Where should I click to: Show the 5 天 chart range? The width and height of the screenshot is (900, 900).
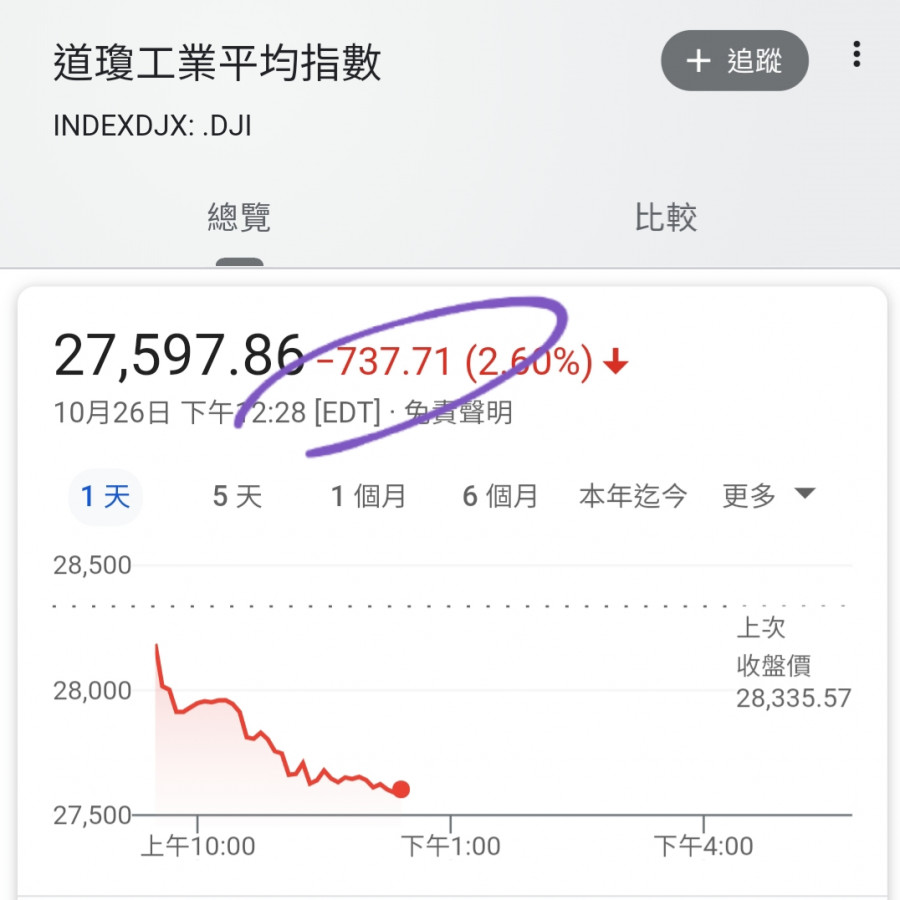237,496
